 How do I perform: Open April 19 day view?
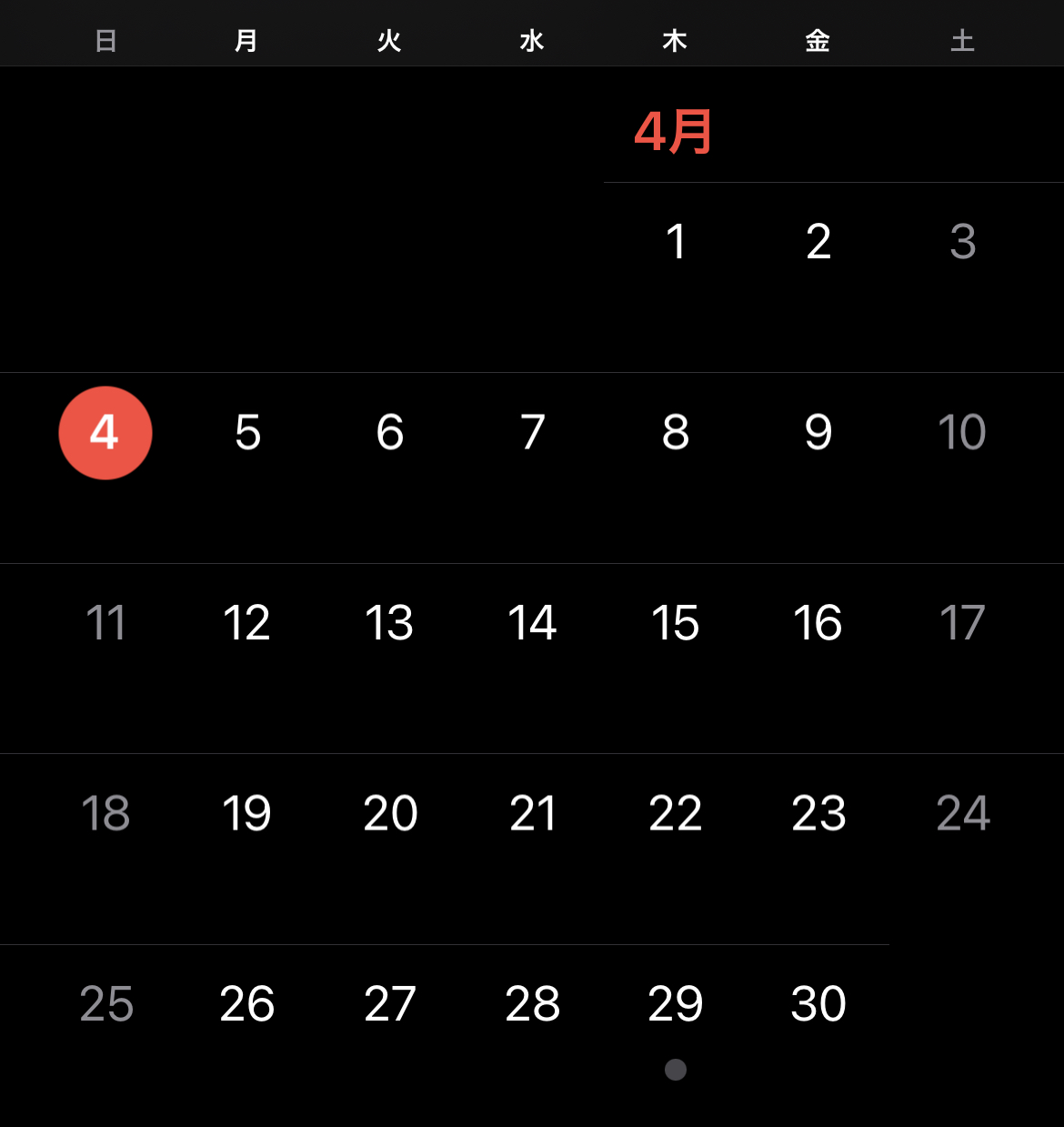coord(247,814)
